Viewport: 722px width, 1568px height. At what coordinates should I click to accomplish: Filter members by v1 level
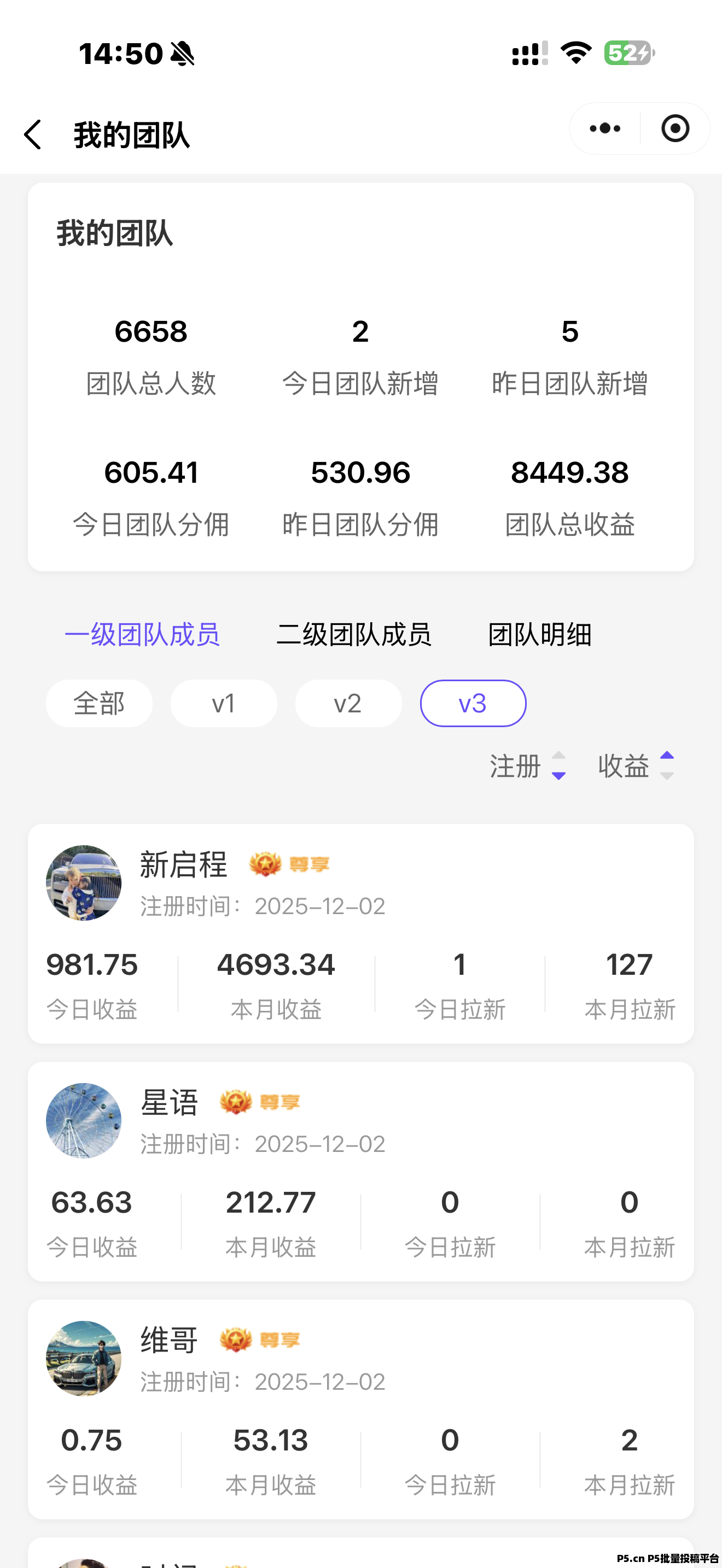coord(223,704)
